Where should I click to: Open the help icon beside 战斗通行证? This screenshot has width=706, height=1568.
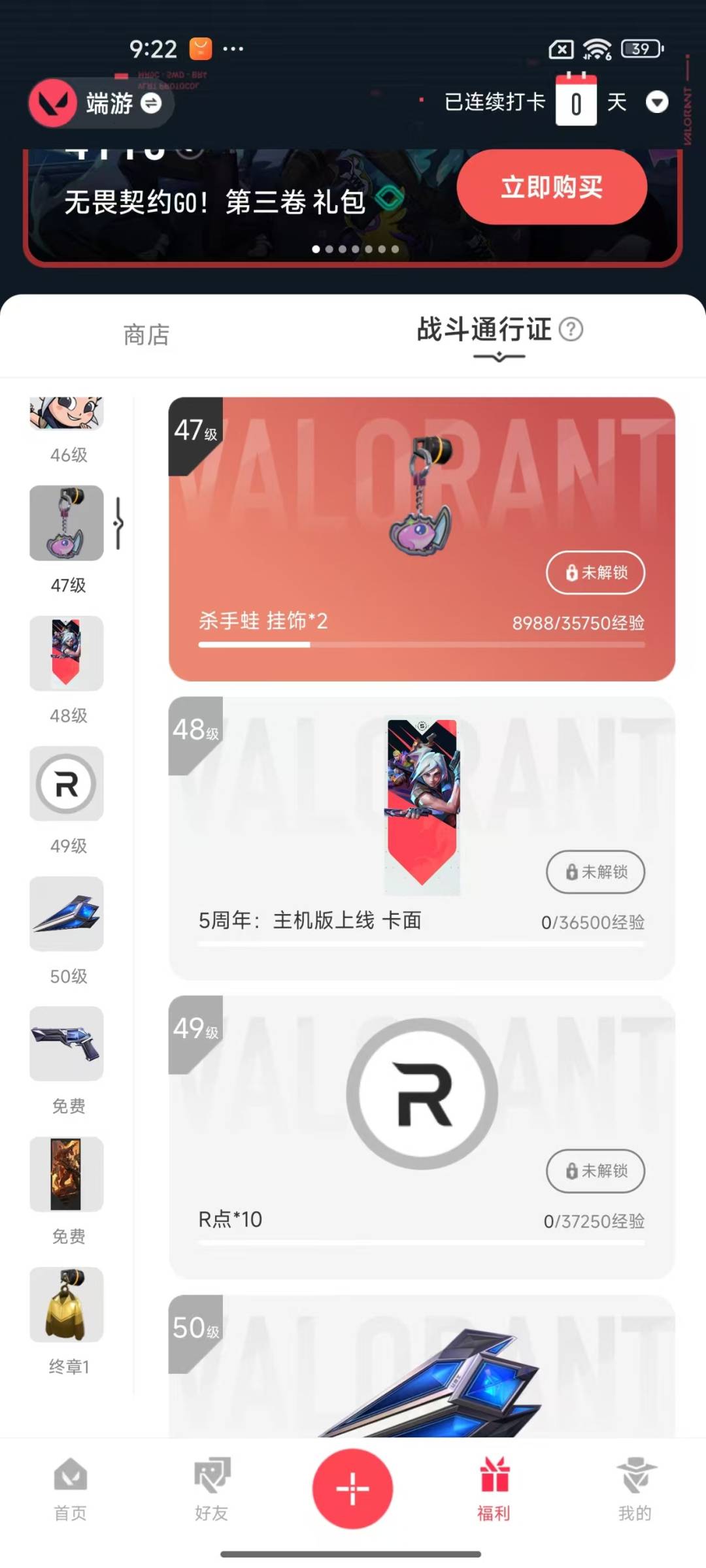(571, 329)
